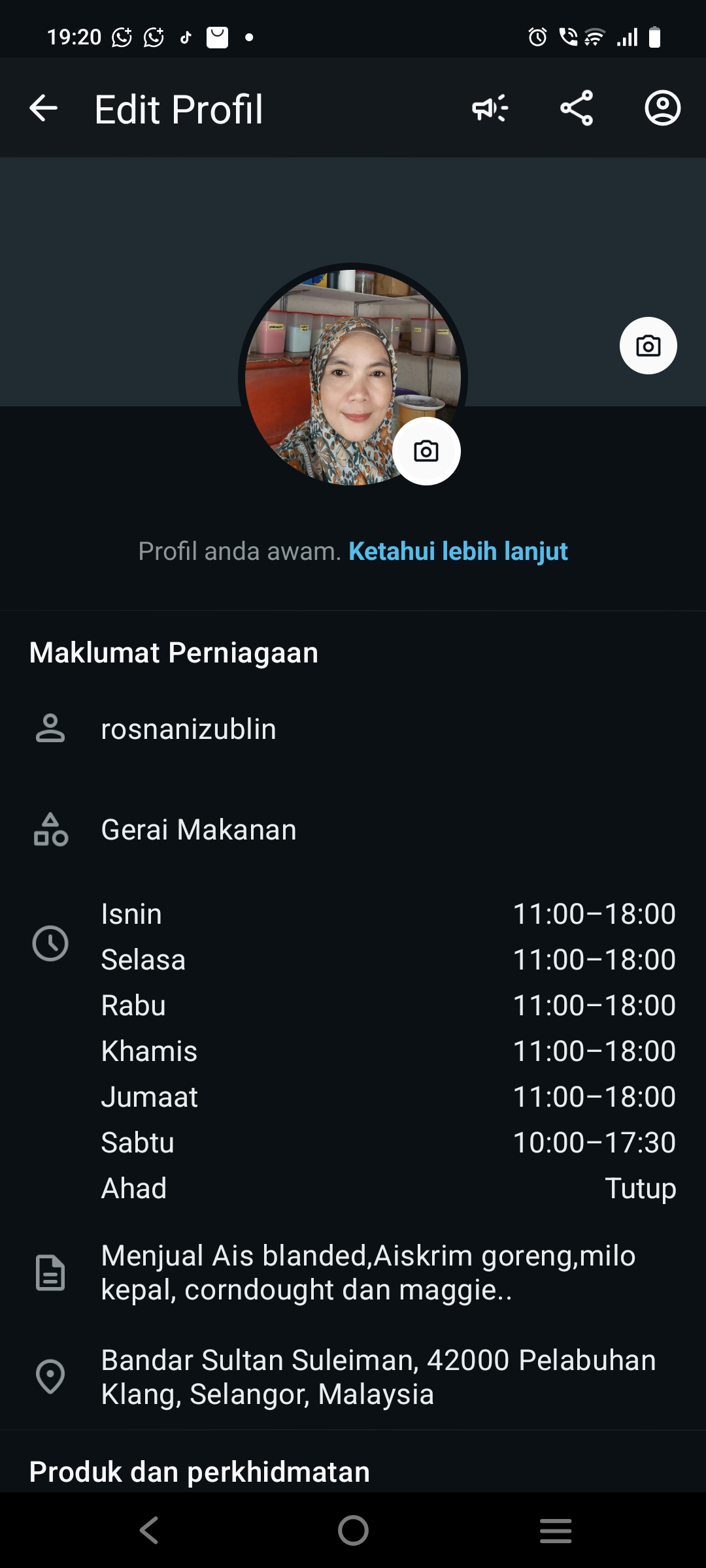Screen dimensions: 706x1568
Task: Tap the system home button
Action: pos(353,1530)
